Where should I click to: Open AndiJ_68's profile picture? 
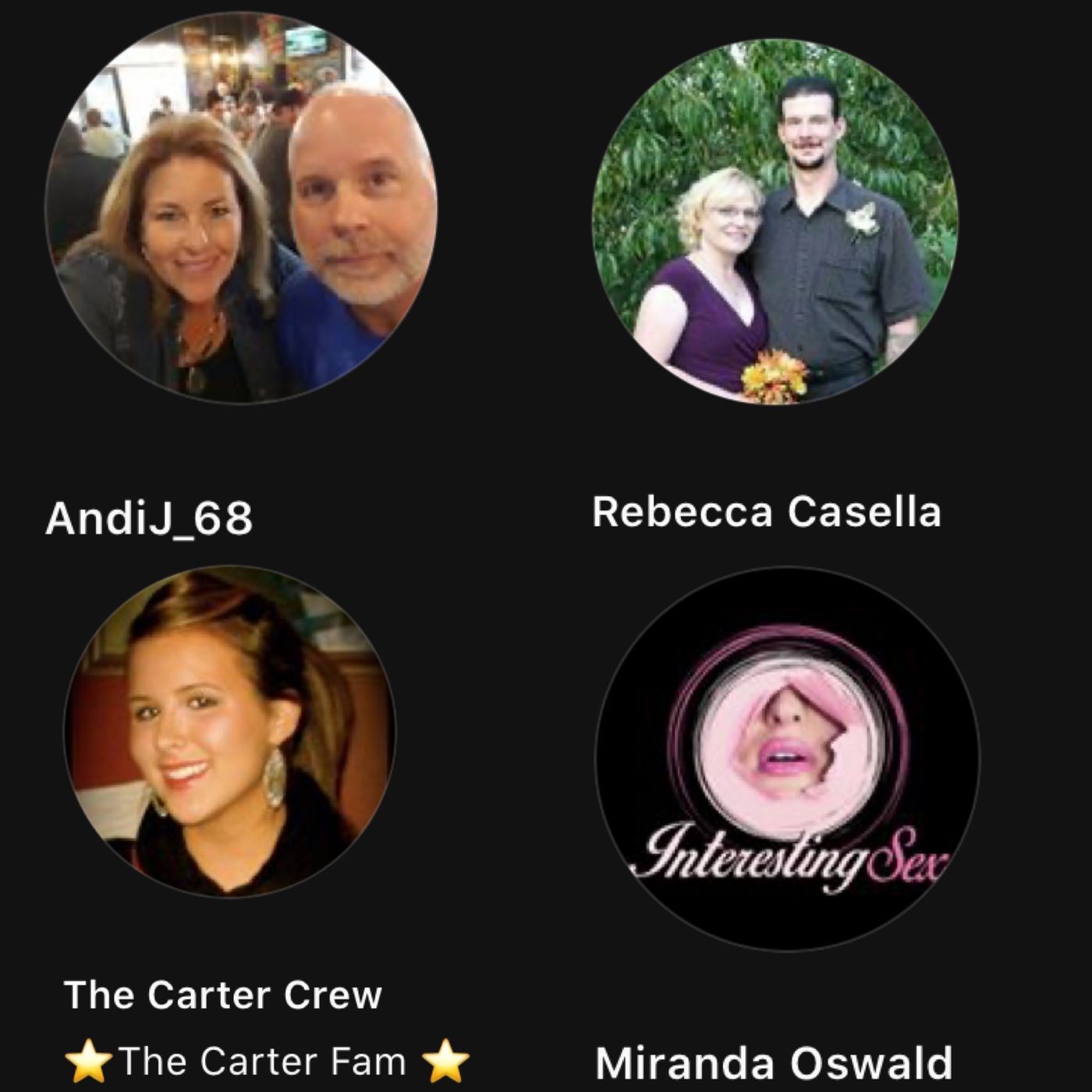click(x=240, y=207)
